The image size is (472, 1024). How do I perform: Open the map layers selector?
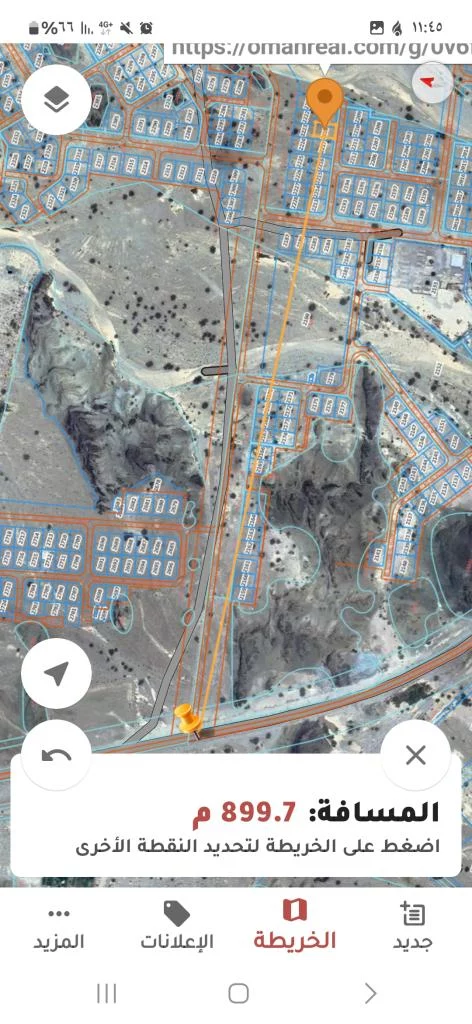click(56, 100)
